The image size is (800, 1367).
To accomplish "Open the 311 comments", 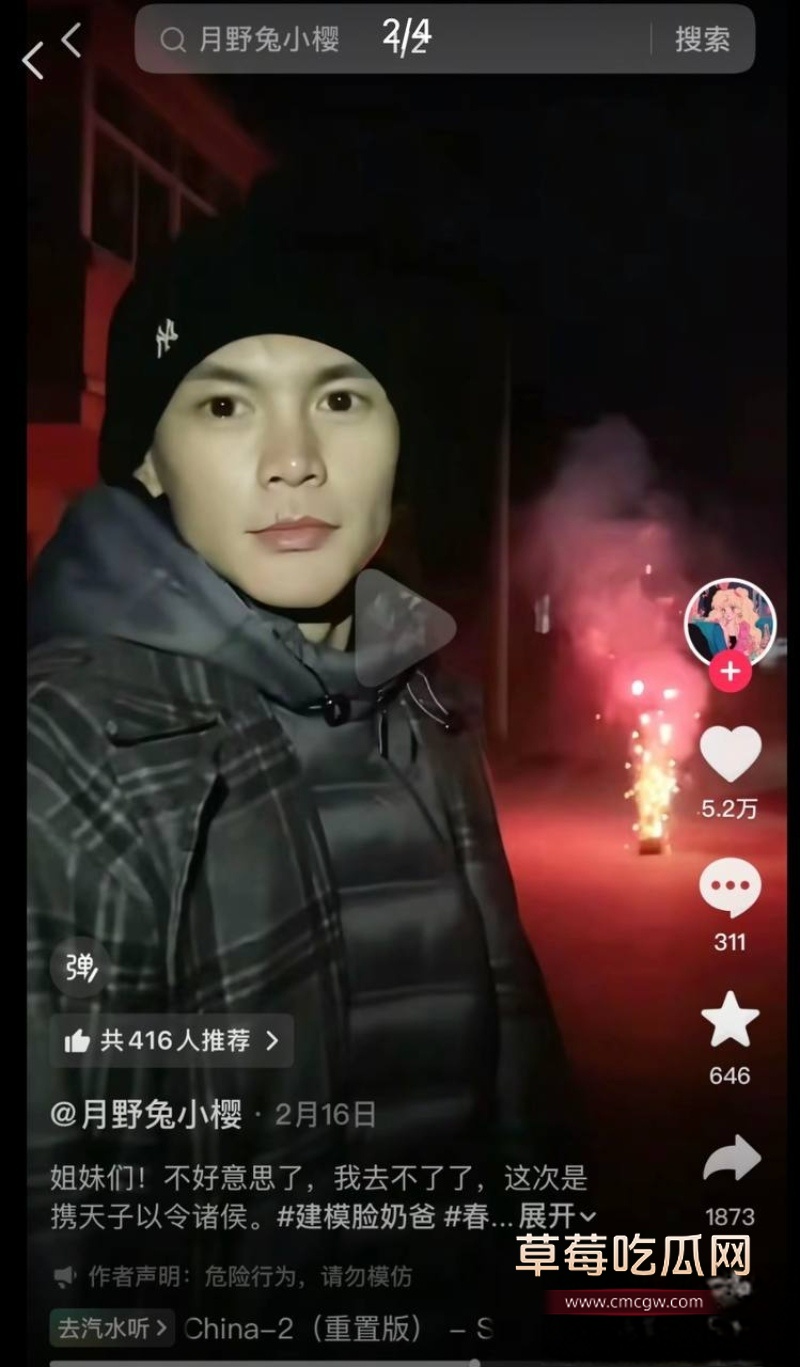I will (x=730, y=889).
